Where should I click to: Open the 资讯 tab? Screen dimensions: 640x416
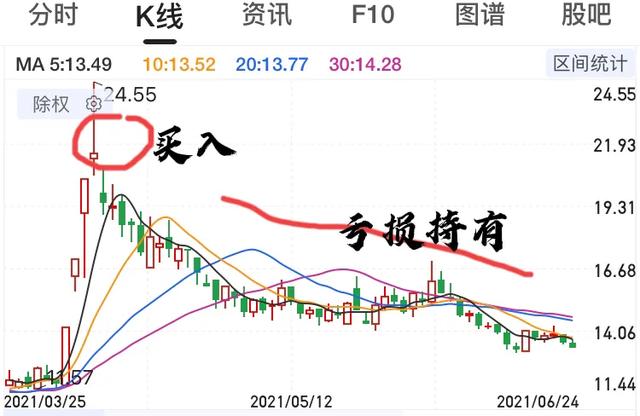pyautogui.click(x=267, y=15)
